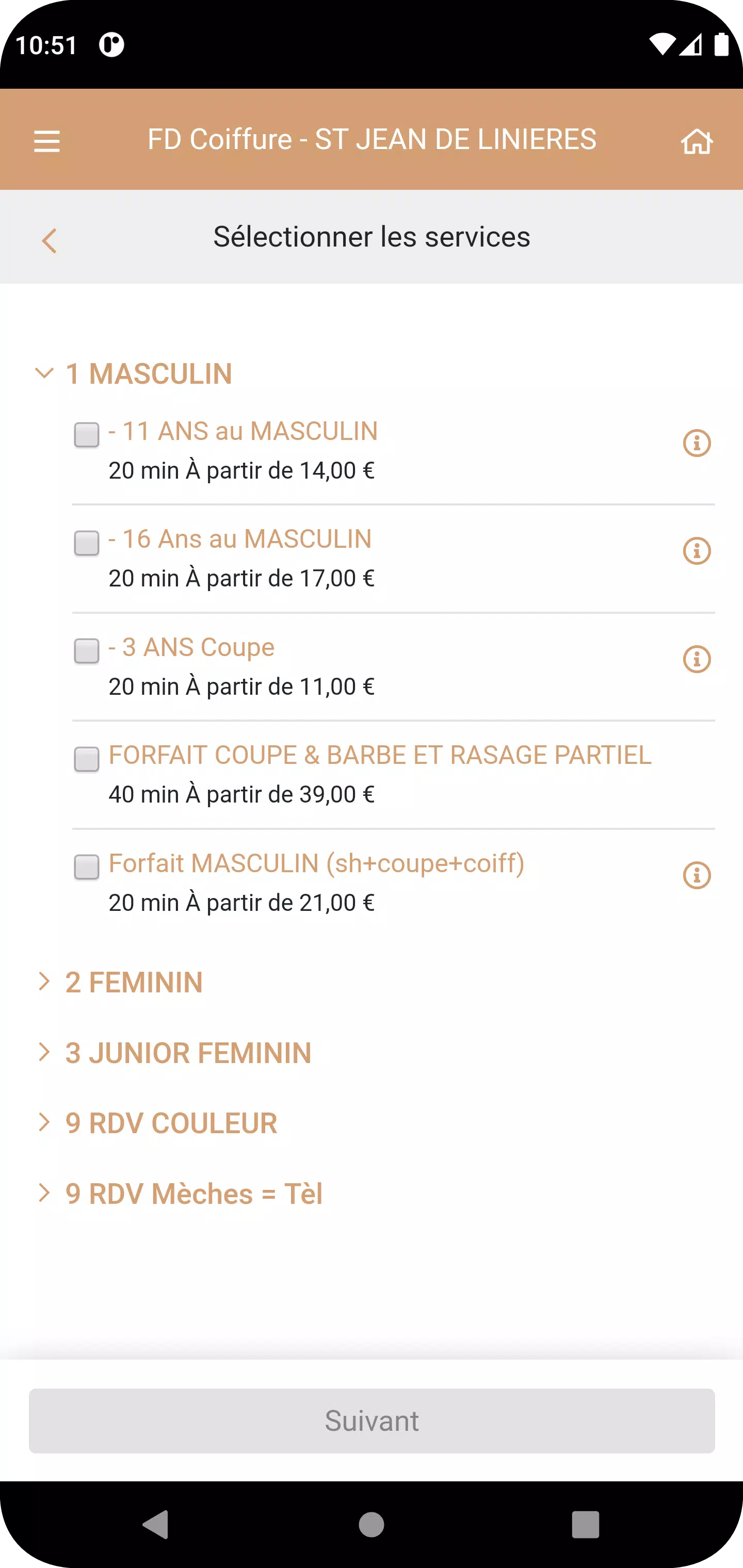Select the '- 3 ANS Coupe' service label
The width and height of the screenshot is (743, 1568).
[x=190, y=646]
